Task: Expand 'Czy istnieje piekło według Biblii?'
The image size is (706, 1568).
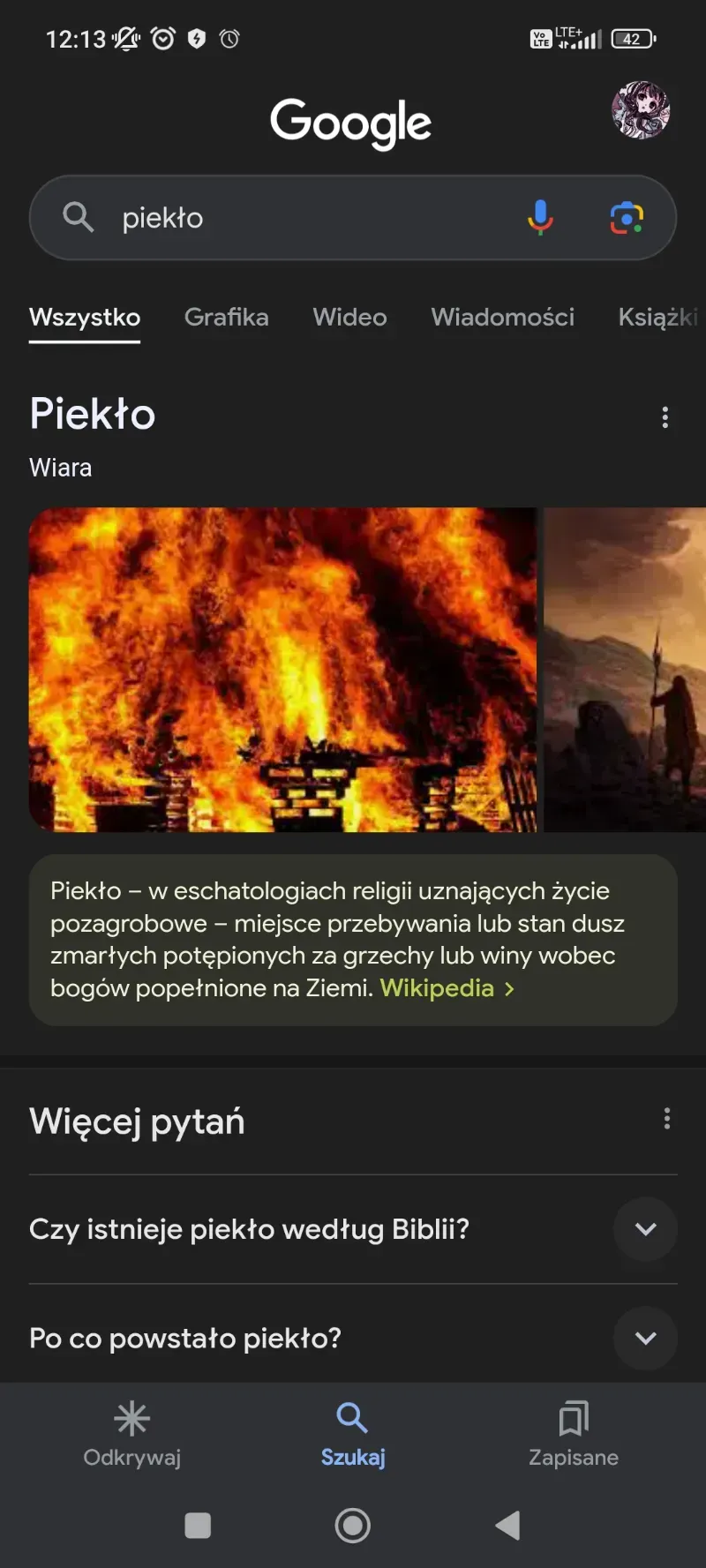Action: click(645, 1229)
